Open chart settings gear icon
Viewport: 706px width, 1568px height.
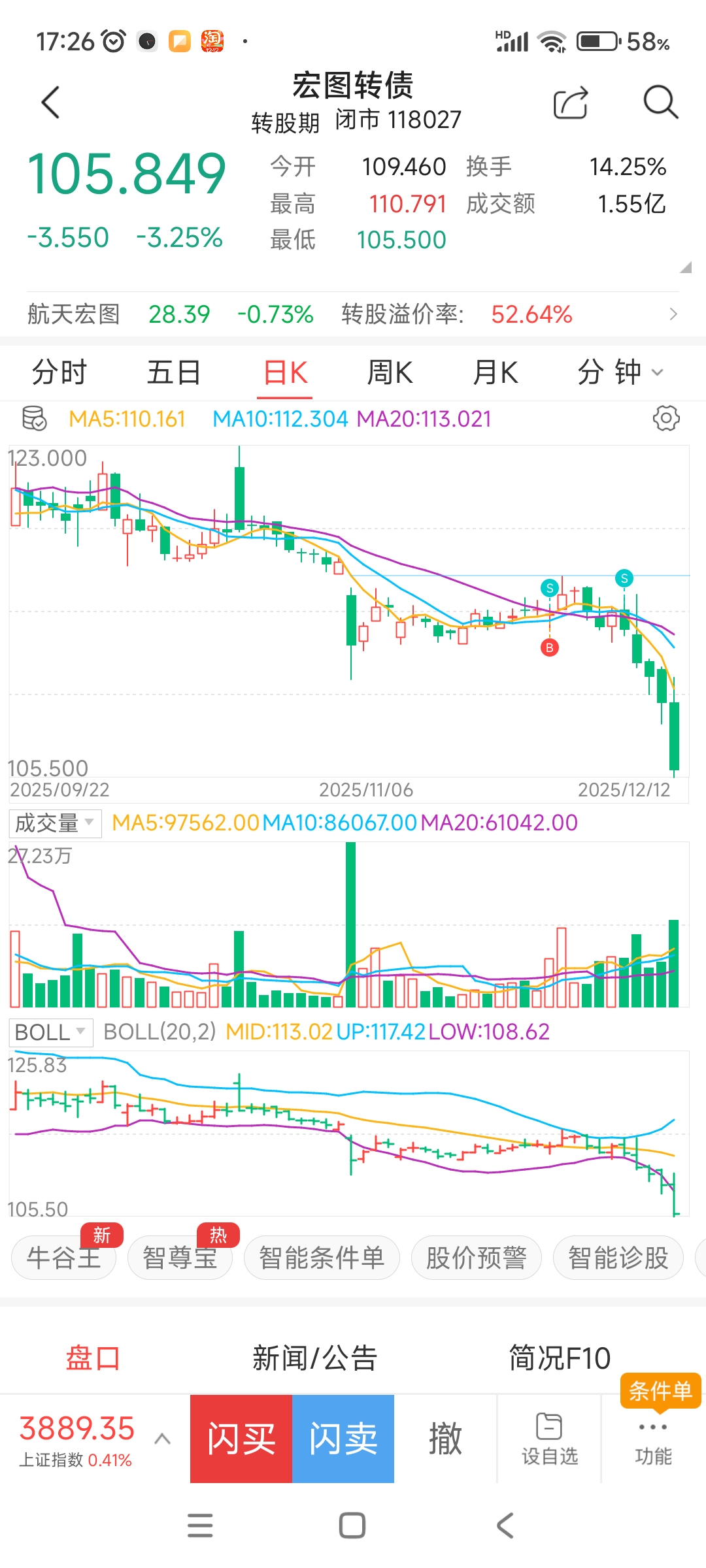coord(666,418)
